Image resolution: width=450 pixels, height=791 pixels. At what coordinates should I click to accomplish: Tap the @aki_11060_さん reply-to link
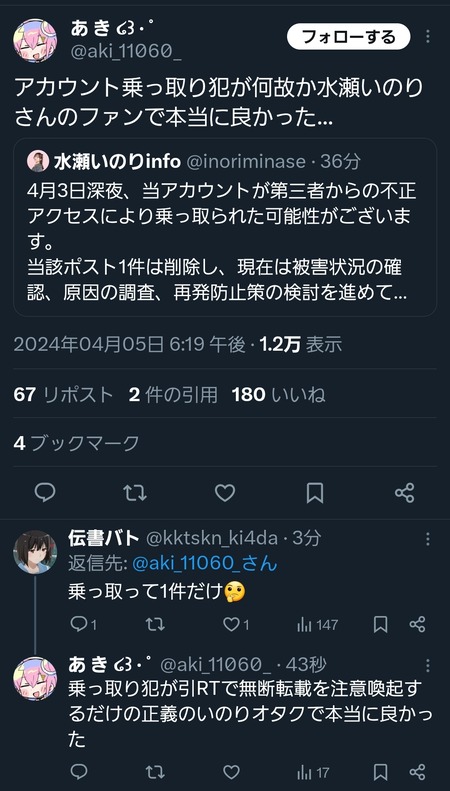click(205, 563)
